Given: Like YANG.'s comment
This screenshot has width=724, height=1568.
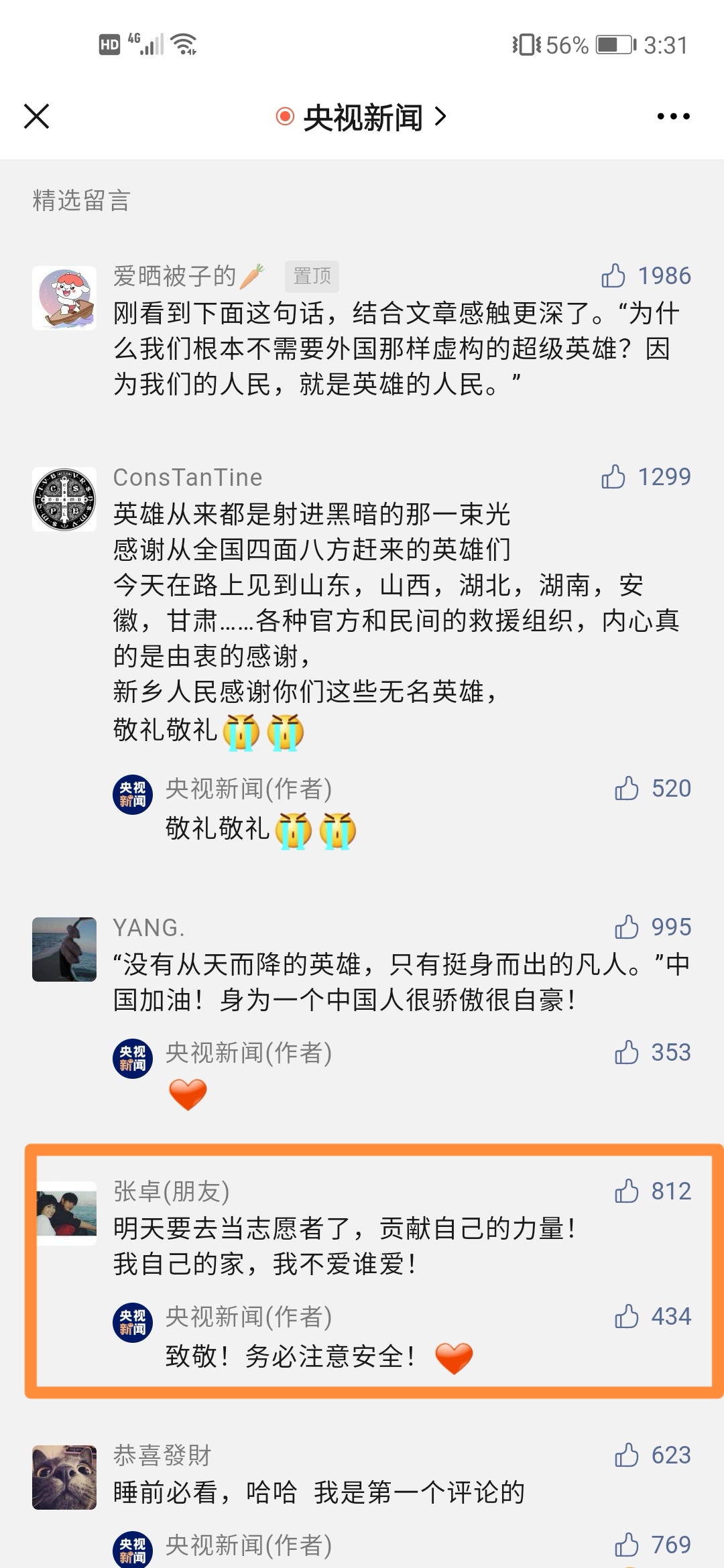Looking at the screenshot, I should 627,927.
